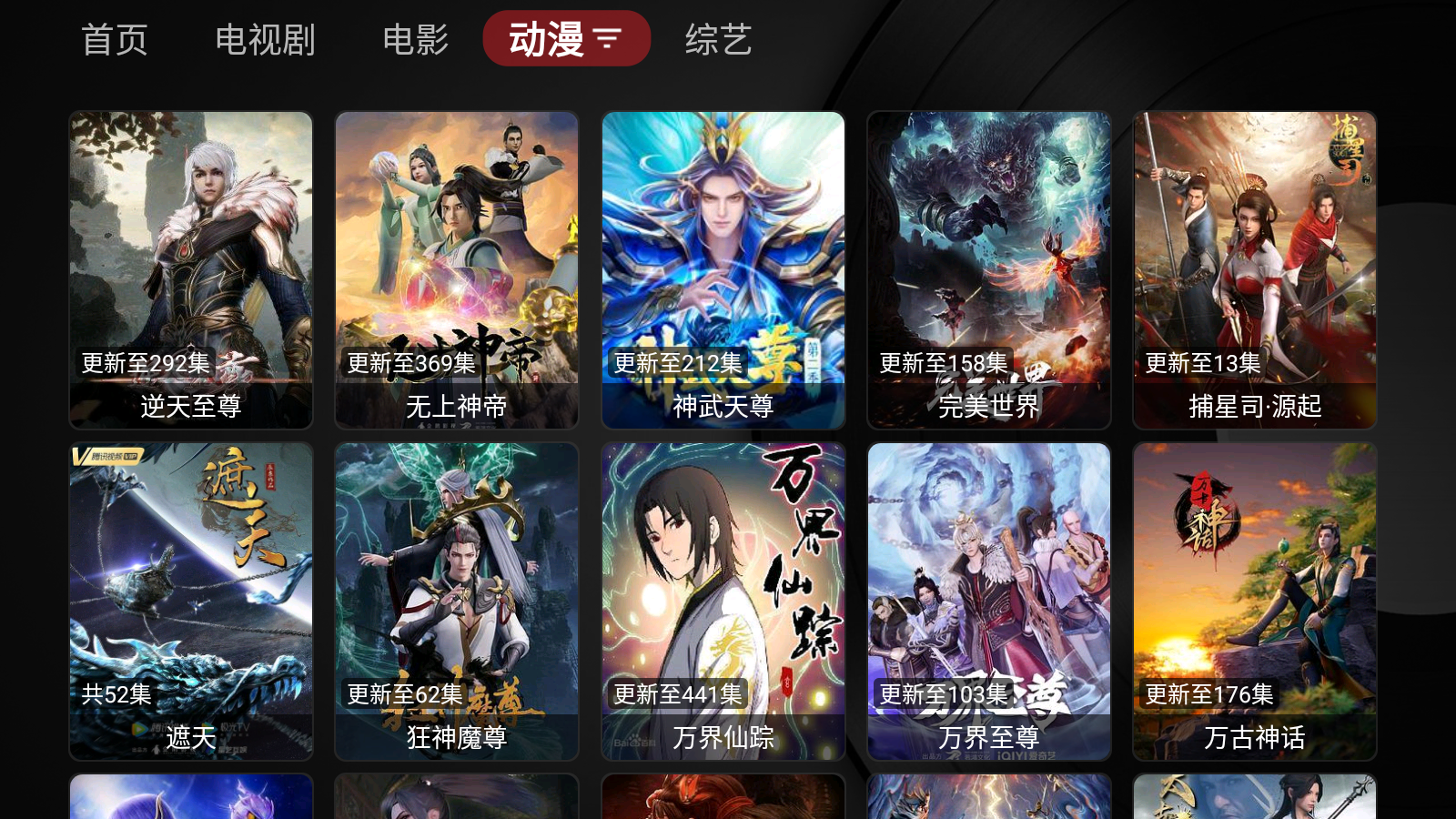Open the 万古神话 poster
Image resolution: width=1456 pixels, height=819 pixels.
tap(1255, 601)
